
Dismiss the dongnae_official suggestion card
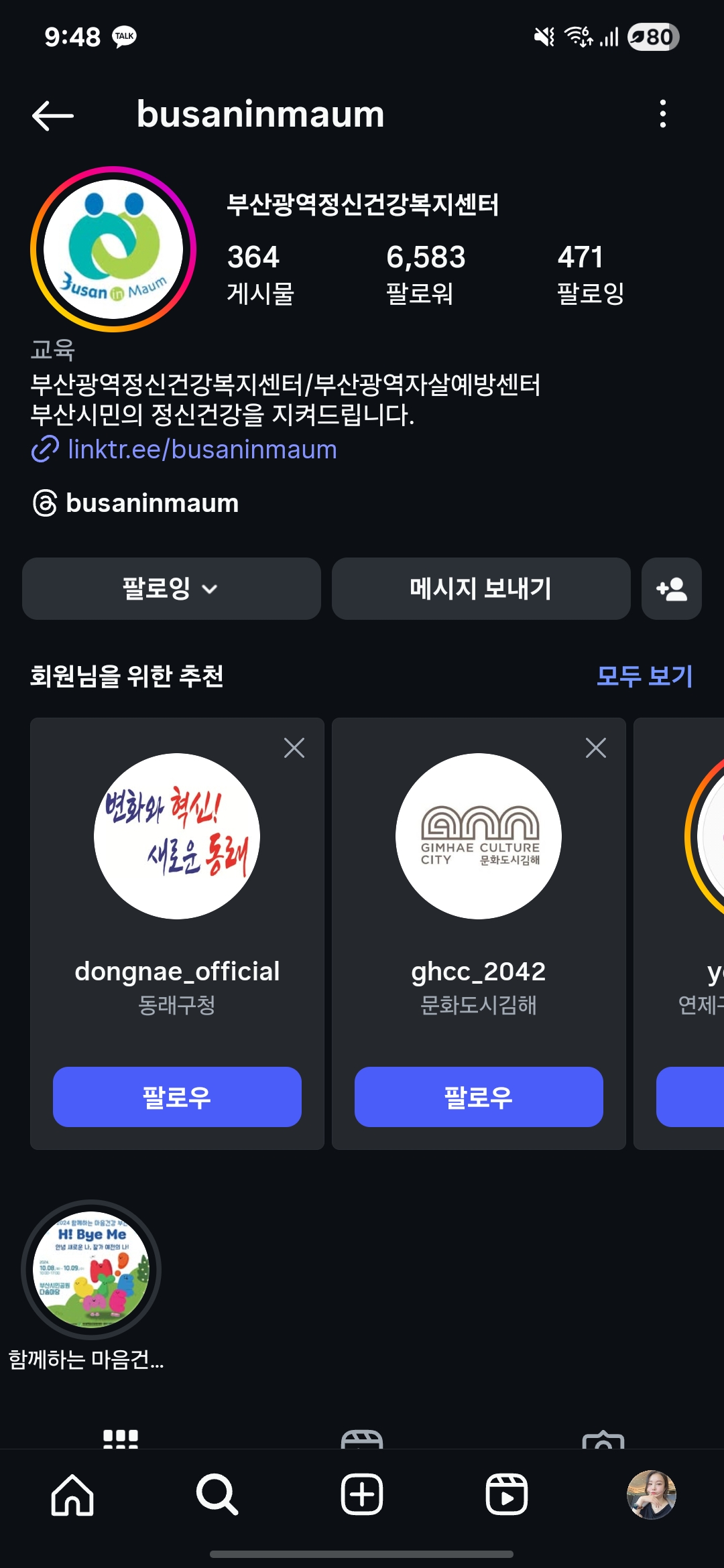pyautogui.click(x=294, y=747)
